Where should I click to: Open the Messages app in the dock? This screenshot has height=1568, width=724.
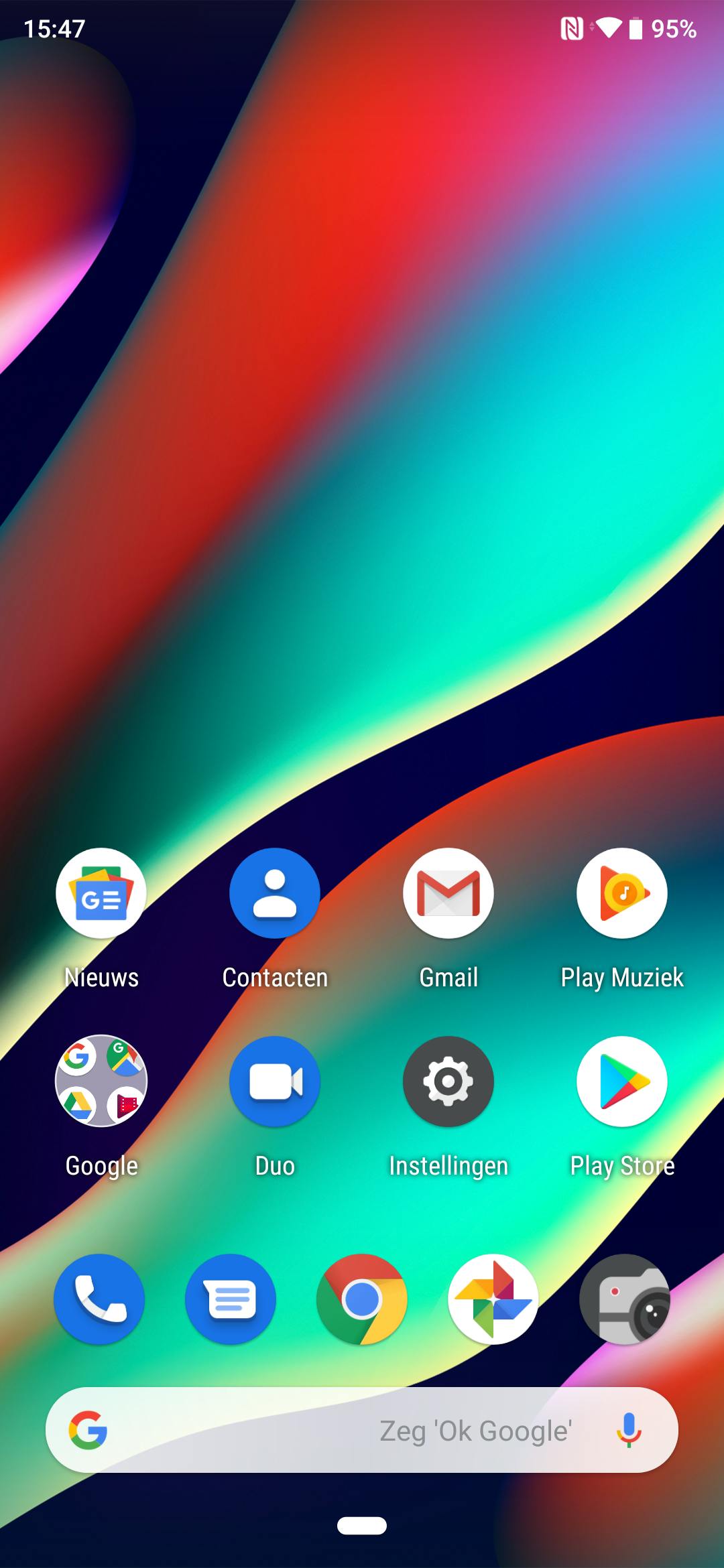coord(231,1299)
